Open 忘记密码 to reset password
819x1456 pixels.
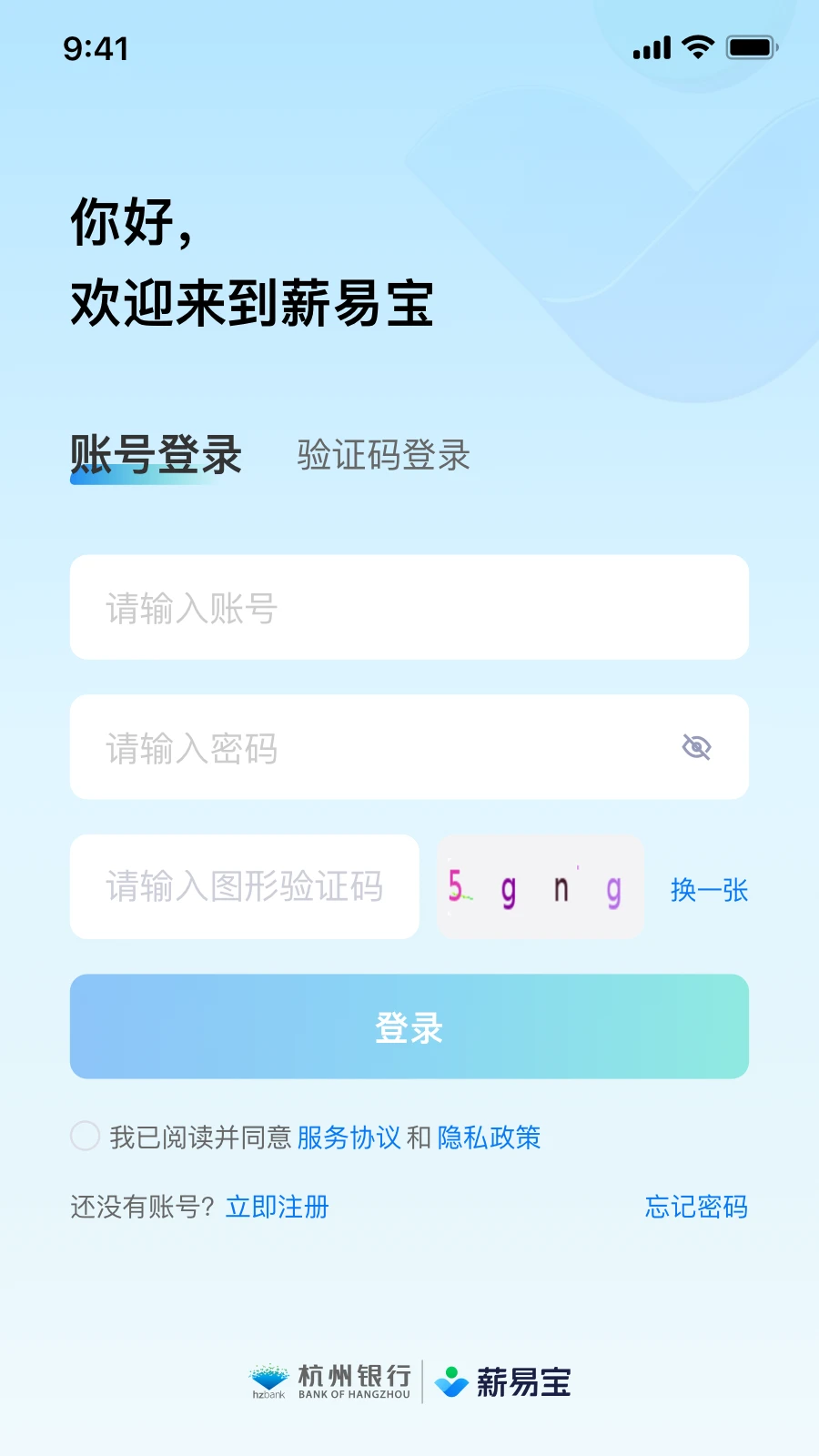pyautogui.click(x=696, y=1207)
